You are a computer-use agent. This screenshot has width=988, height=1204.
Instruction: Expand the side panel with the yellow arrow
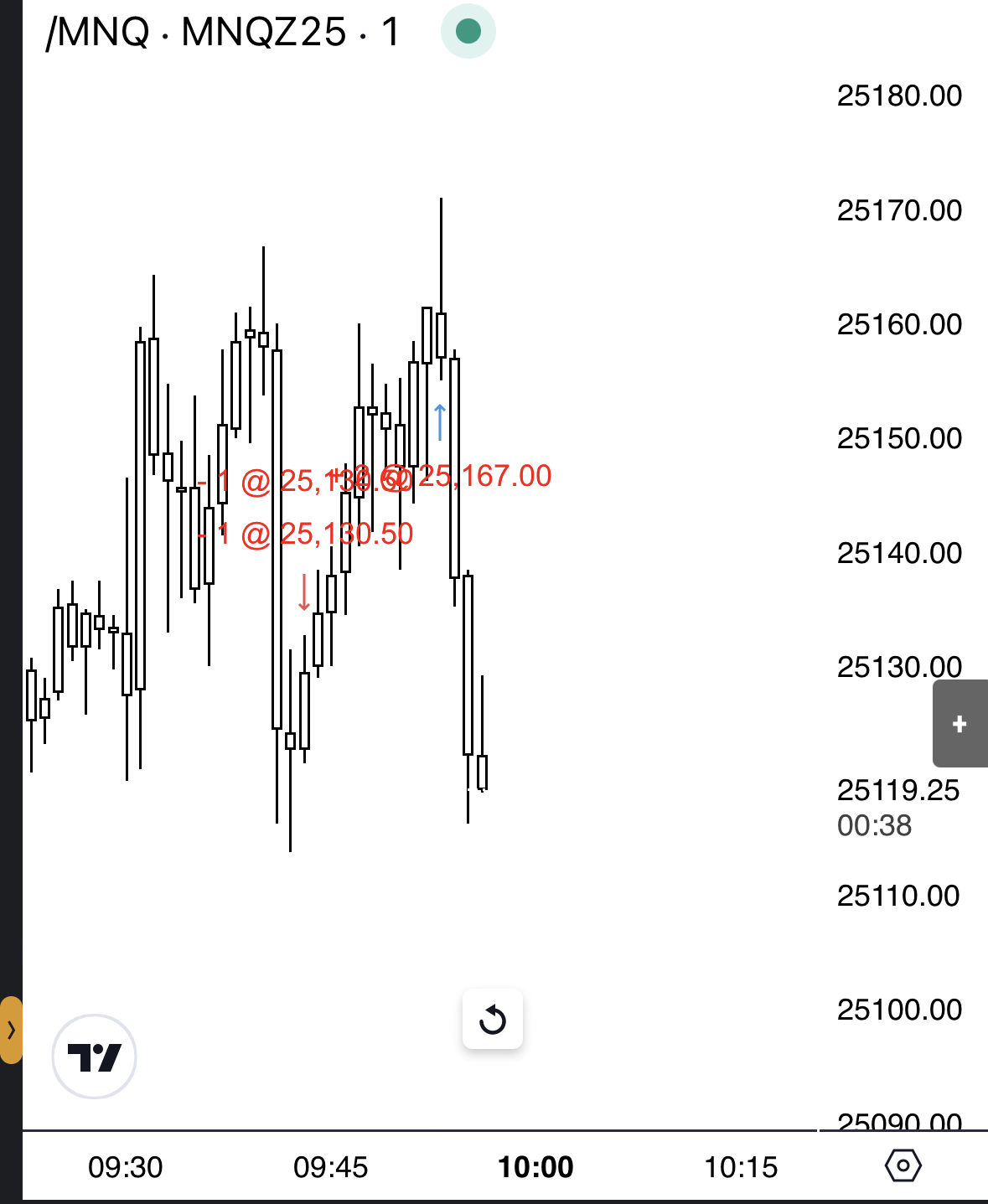click(11, 1030)
